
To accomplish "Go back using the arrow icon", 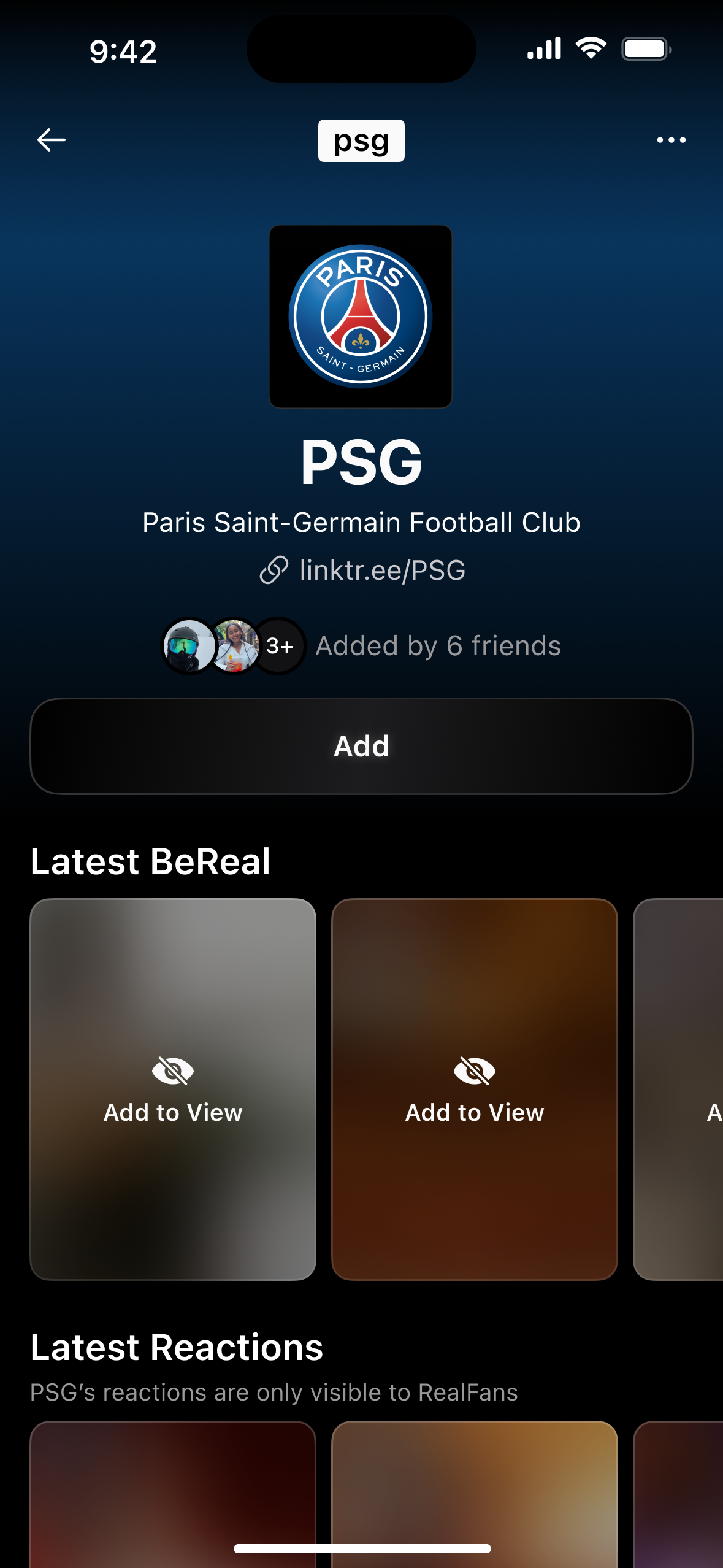I will point(52,140).
